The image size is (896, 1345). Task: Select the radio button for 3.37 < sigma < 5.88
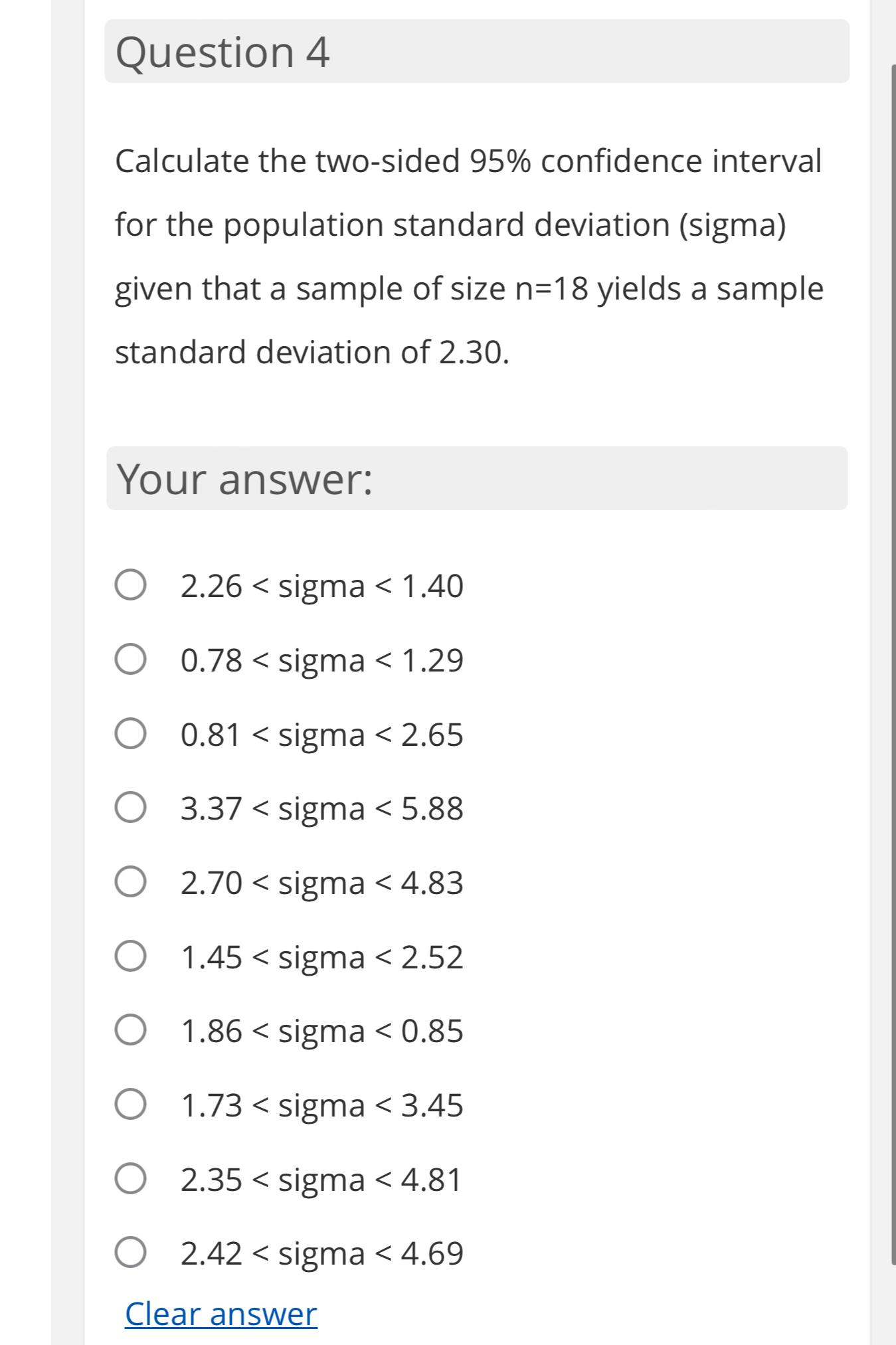point(133,809)
